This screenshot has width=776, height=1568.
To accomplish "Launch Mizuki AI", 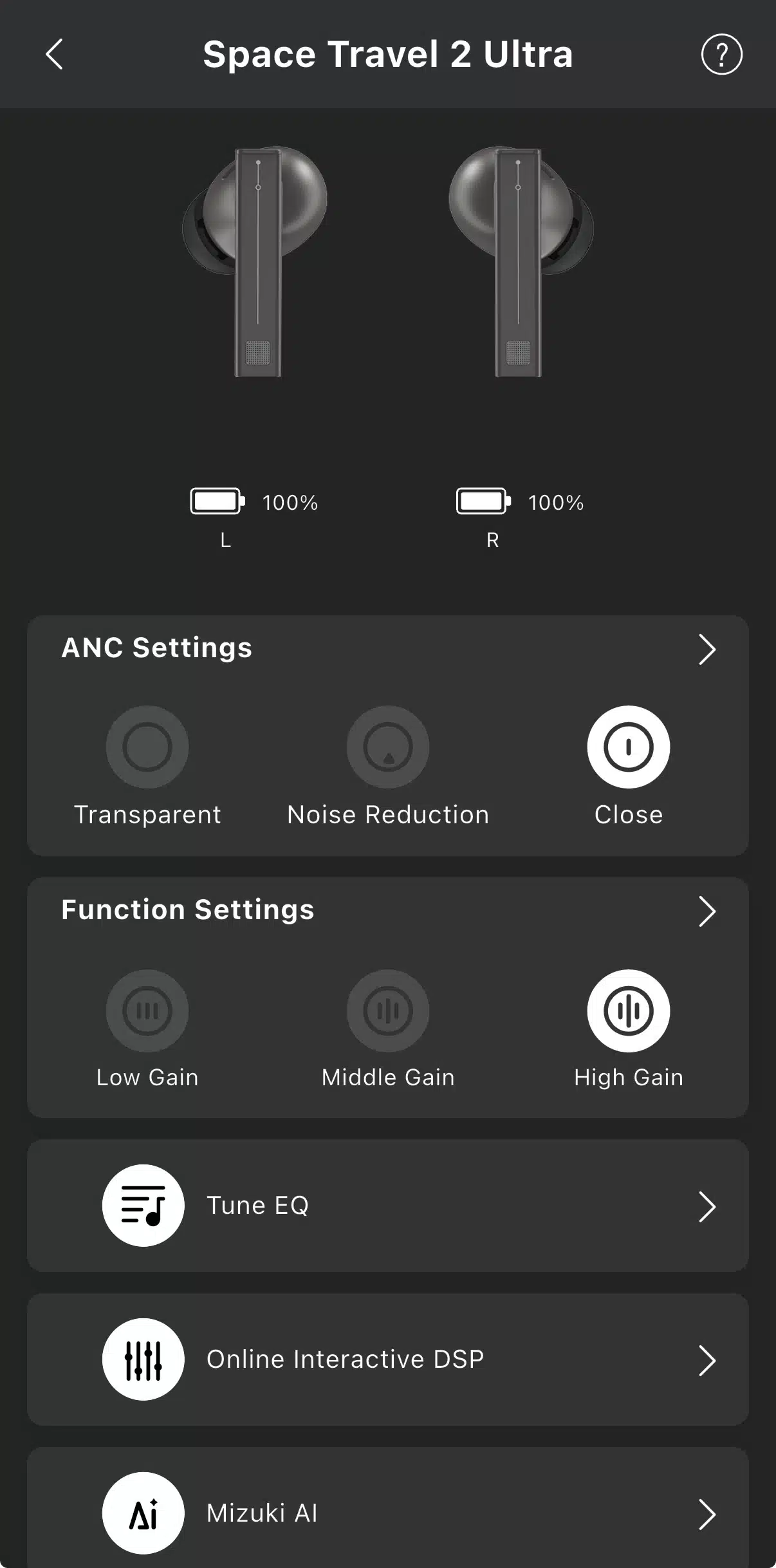I will pos(387,1513).
